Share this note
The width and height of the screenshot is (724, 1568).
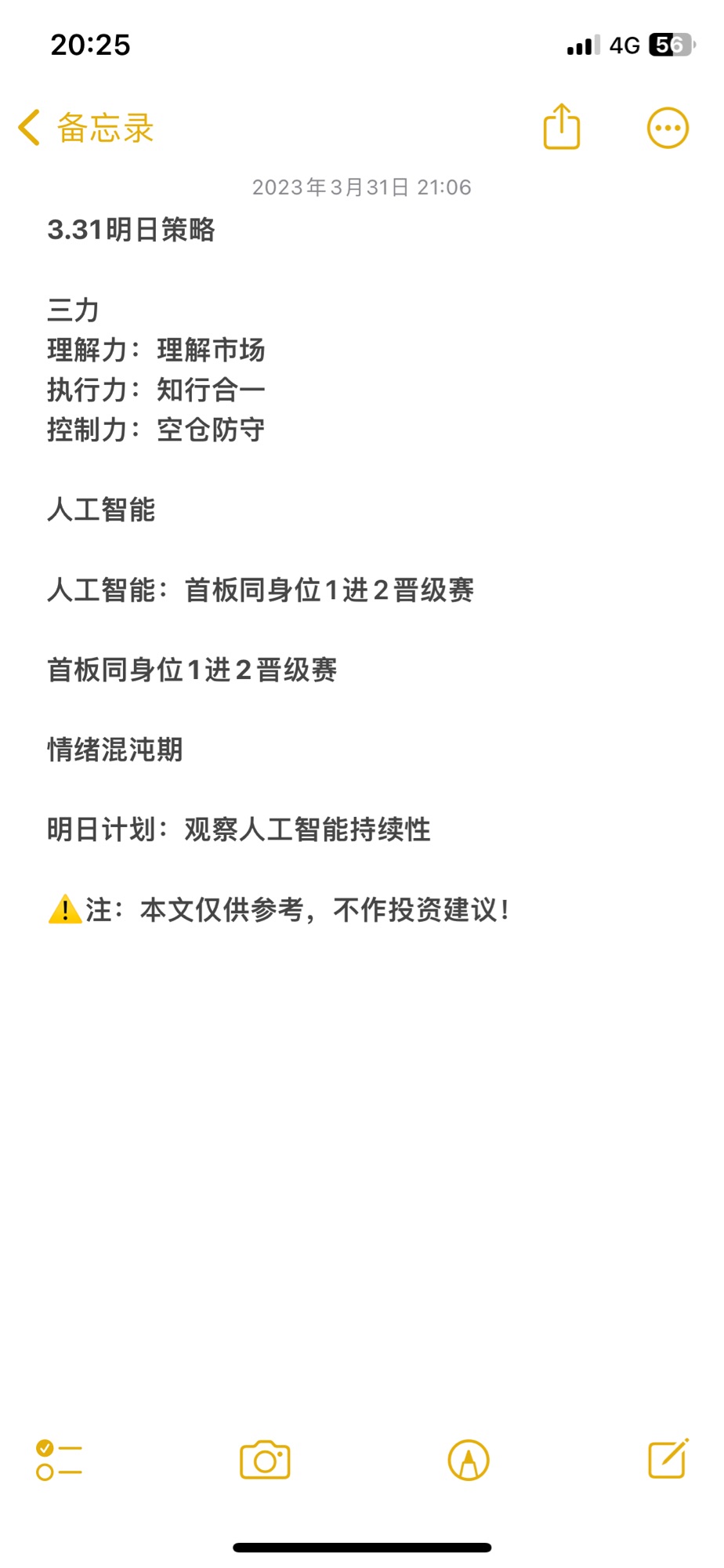pos(562,126)
